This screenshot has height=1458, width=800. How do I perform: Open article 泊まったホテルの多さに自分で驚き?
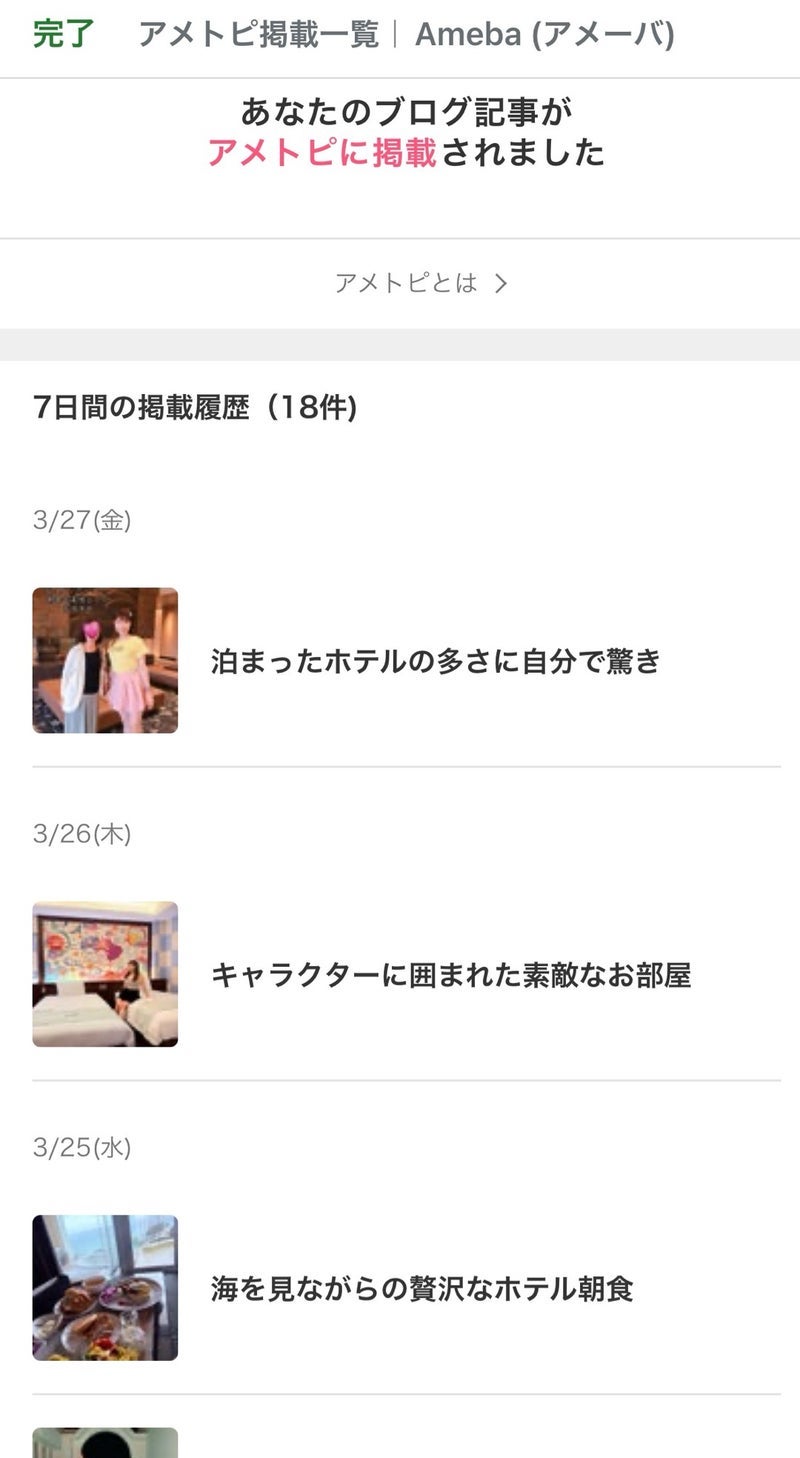coord(435,661)
